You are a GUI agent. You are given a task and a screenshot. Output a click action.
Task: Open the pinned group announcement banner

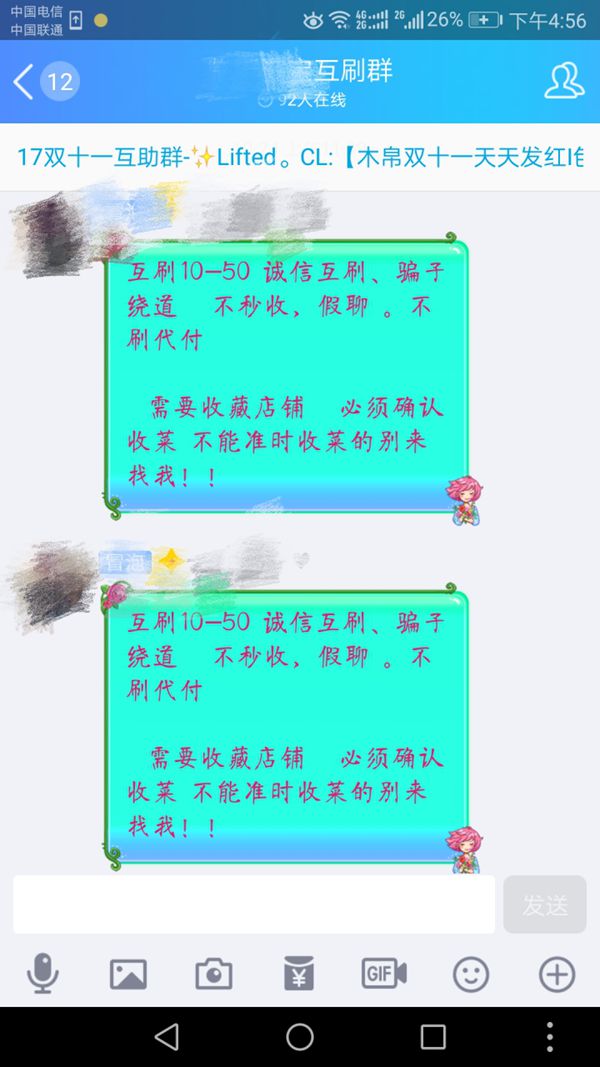tap(300, 157)
